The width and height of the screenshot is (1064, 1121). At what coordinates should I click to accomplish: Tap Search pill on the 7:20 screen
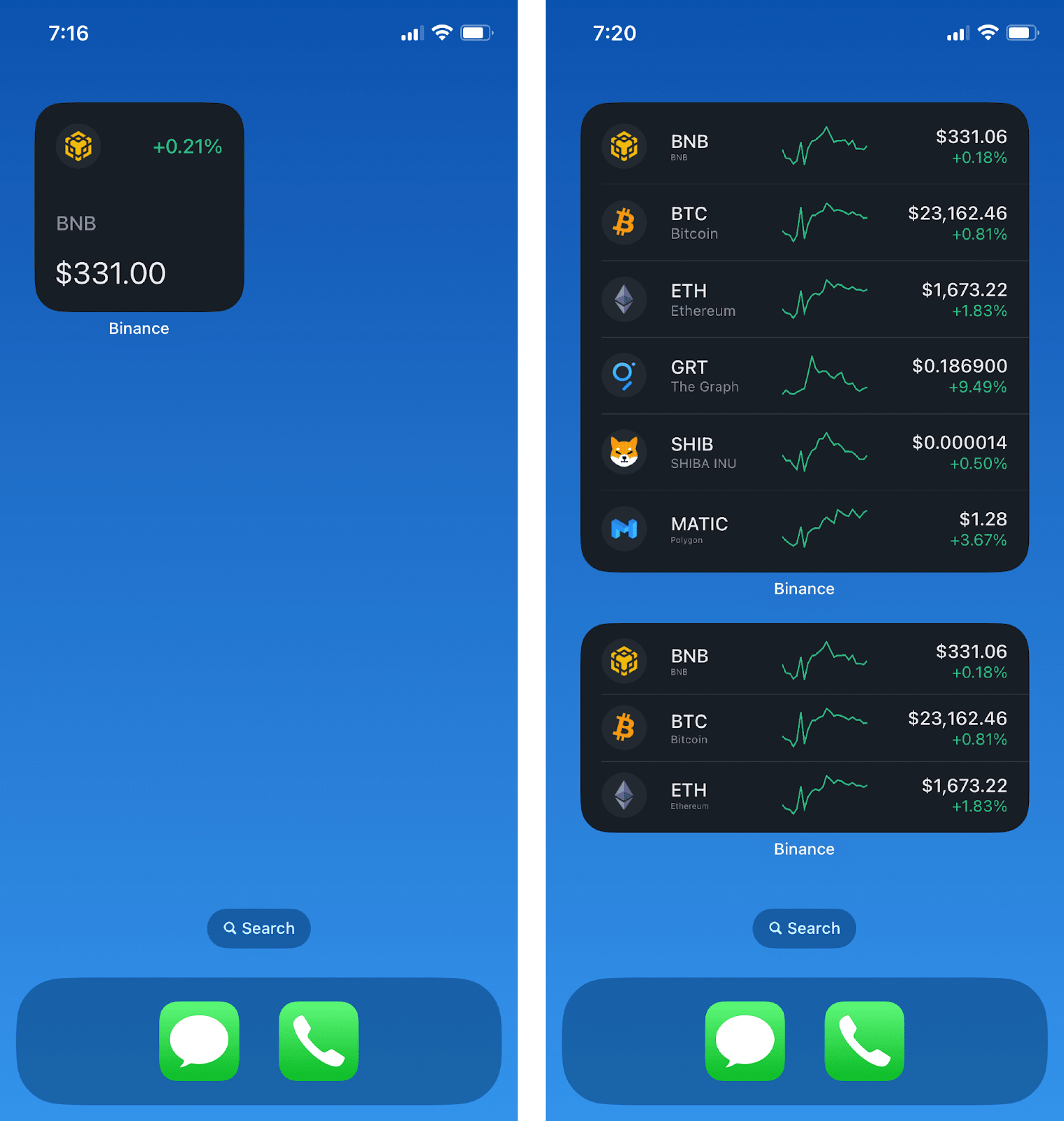click(x=804, y=928)
